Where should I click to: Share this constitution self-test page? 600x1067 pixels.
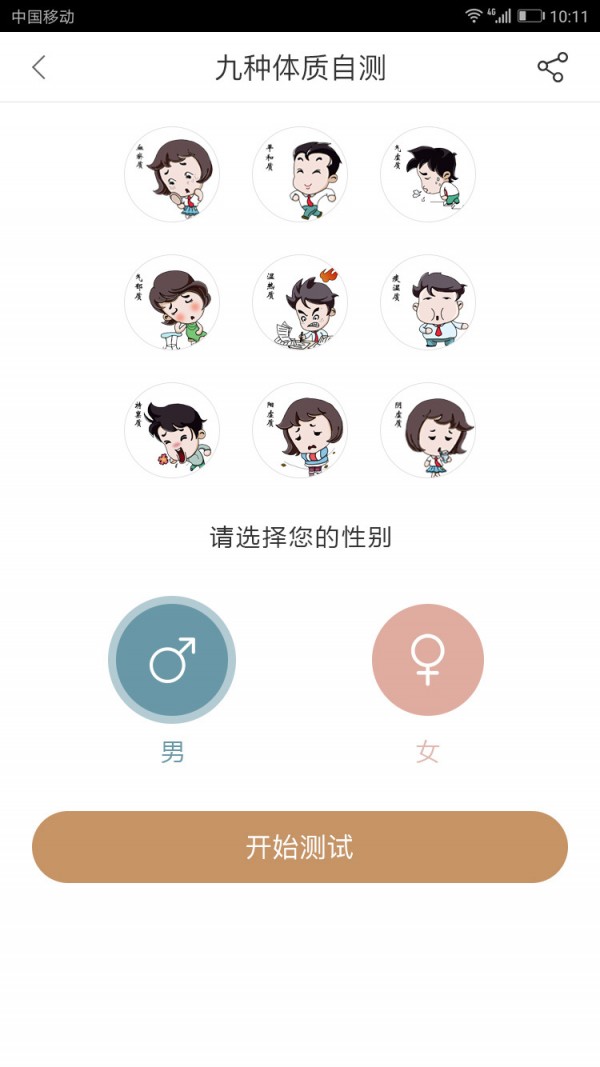[x=552, y=67]
